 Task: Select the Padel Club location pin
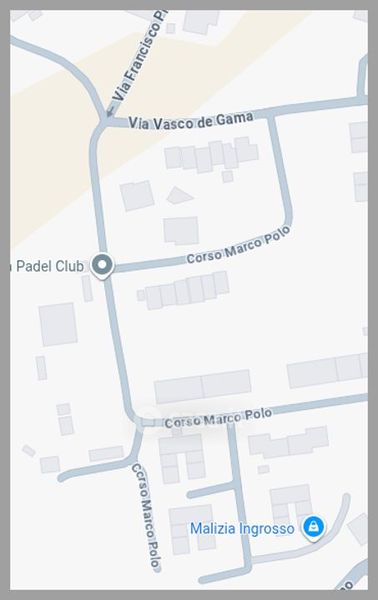point(102,265)
